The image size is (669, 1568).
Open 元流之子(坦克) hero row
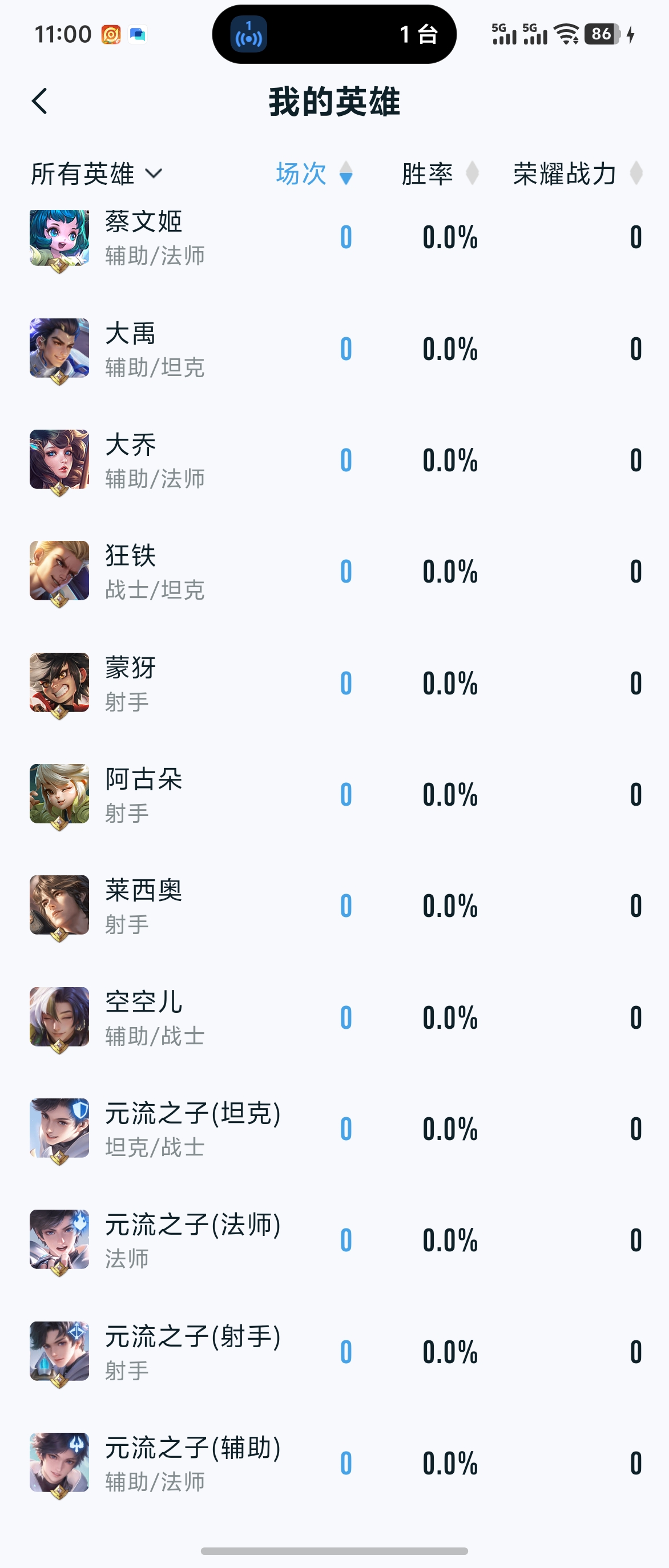pyautogui.click(x=192, y=1129)
